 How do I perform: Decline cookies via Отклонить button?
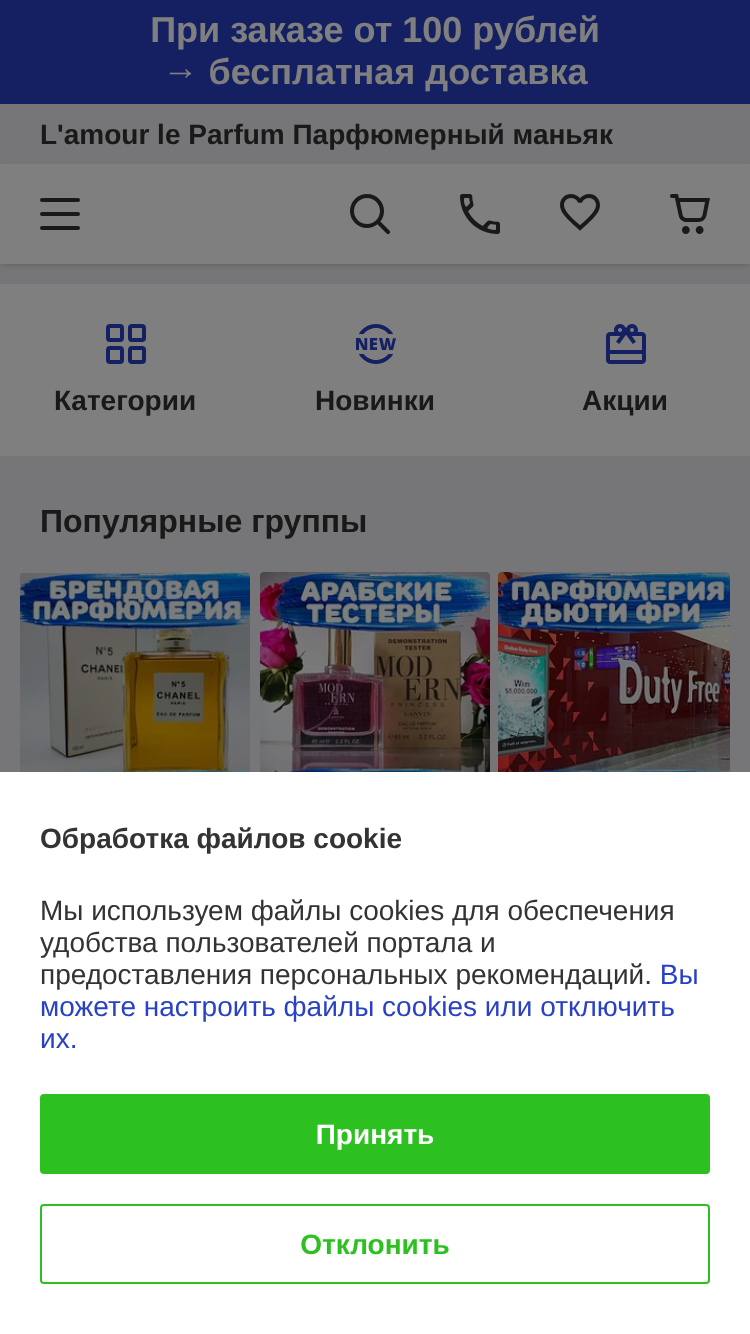[375, 1244]
